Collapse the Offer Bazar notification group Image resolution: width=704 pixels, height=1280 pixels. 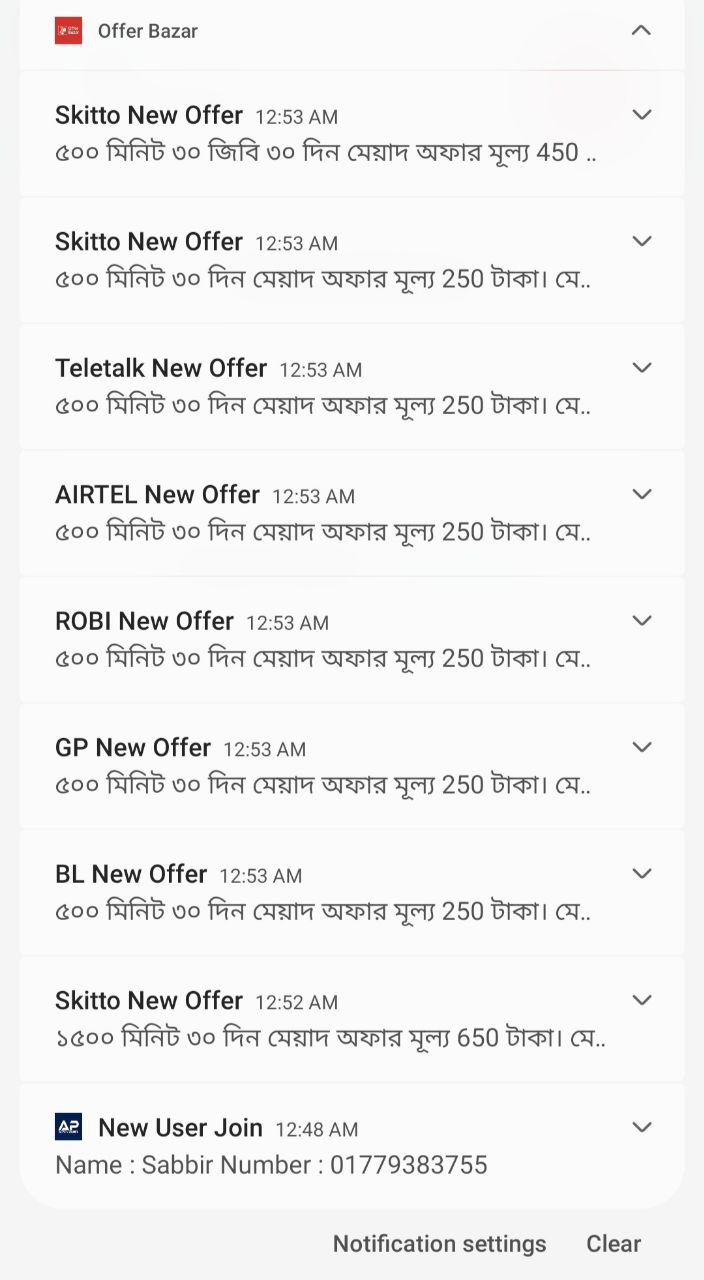click(x=641, y=30)
